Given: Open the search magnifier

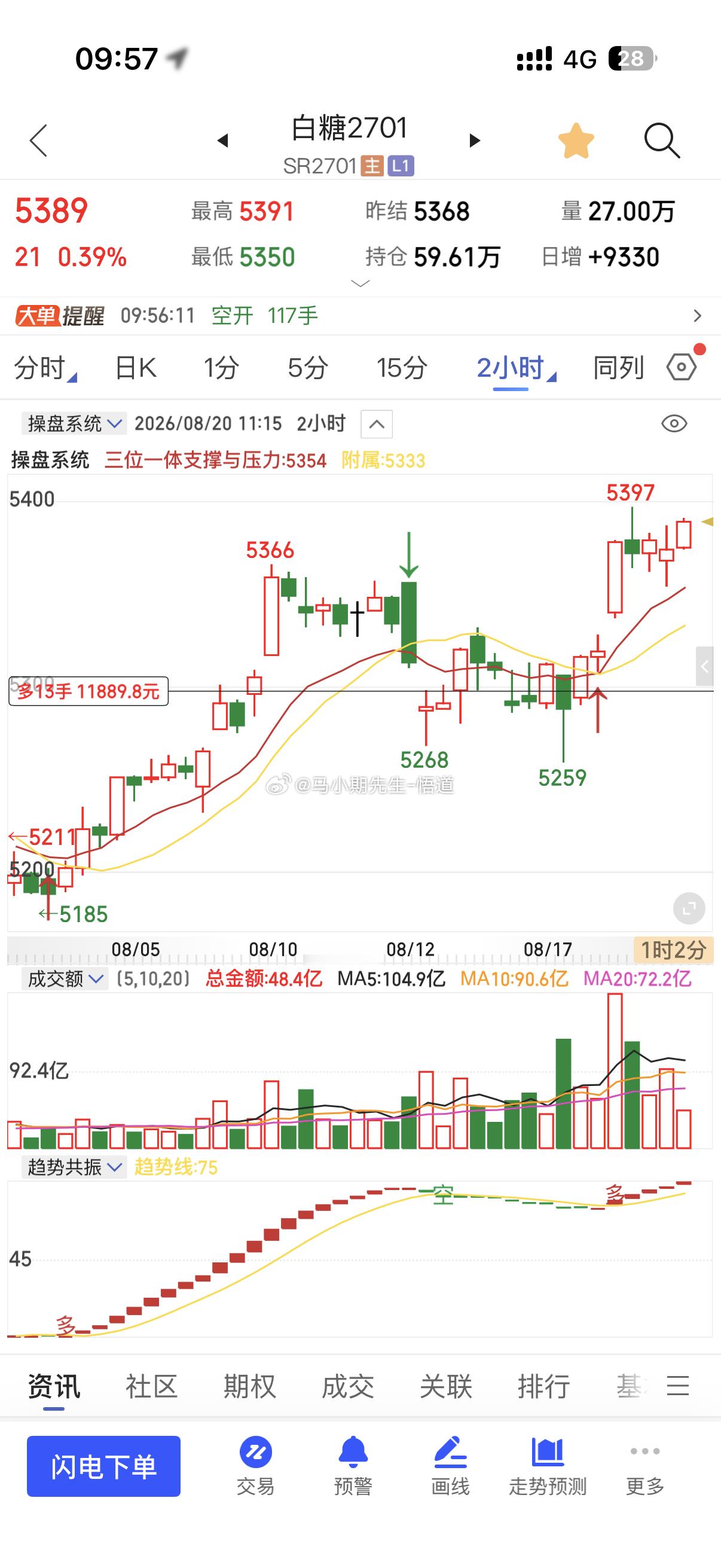Looking at the screenshot, I should coord(661,141).
